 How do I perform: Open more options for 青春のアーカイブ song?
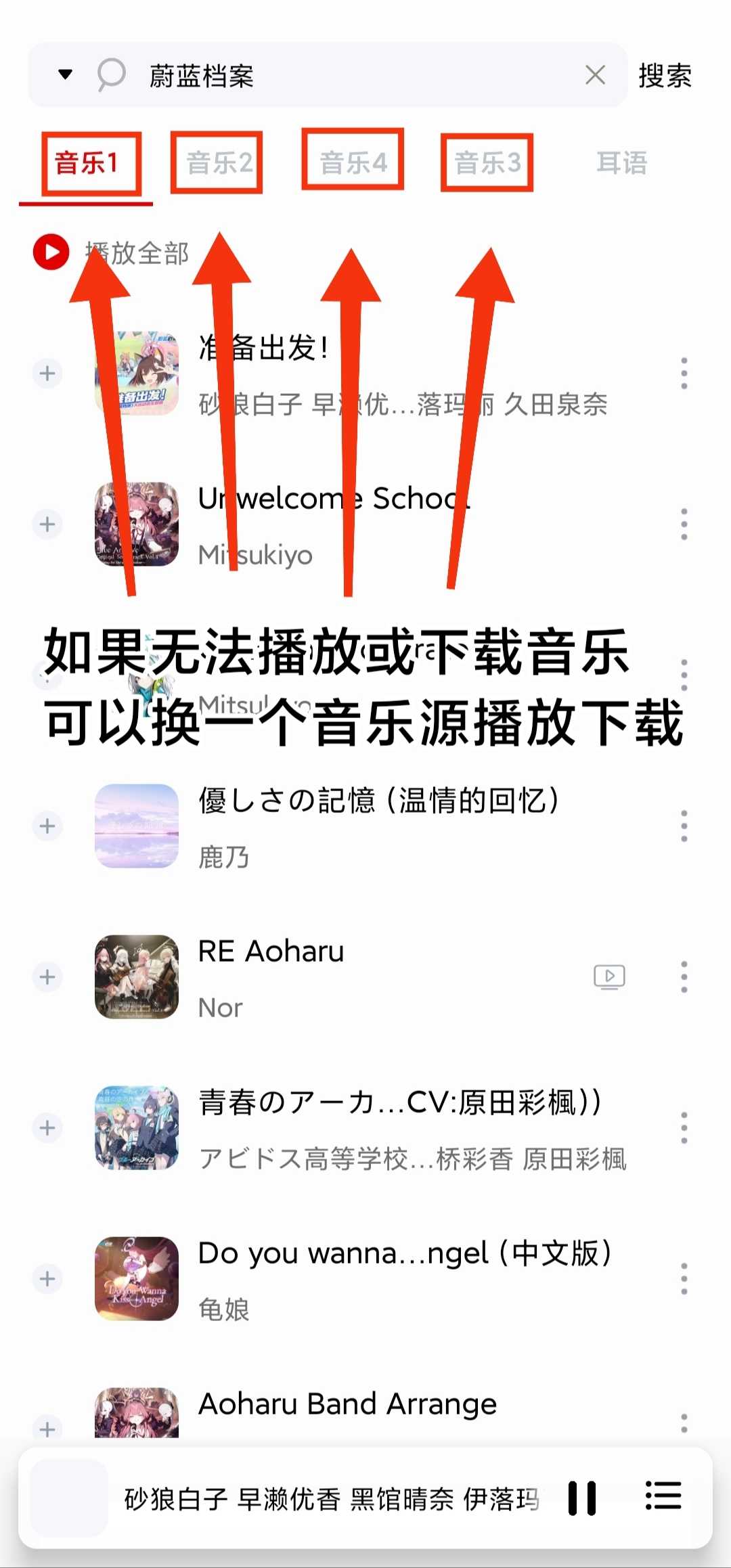point(684,1127)
